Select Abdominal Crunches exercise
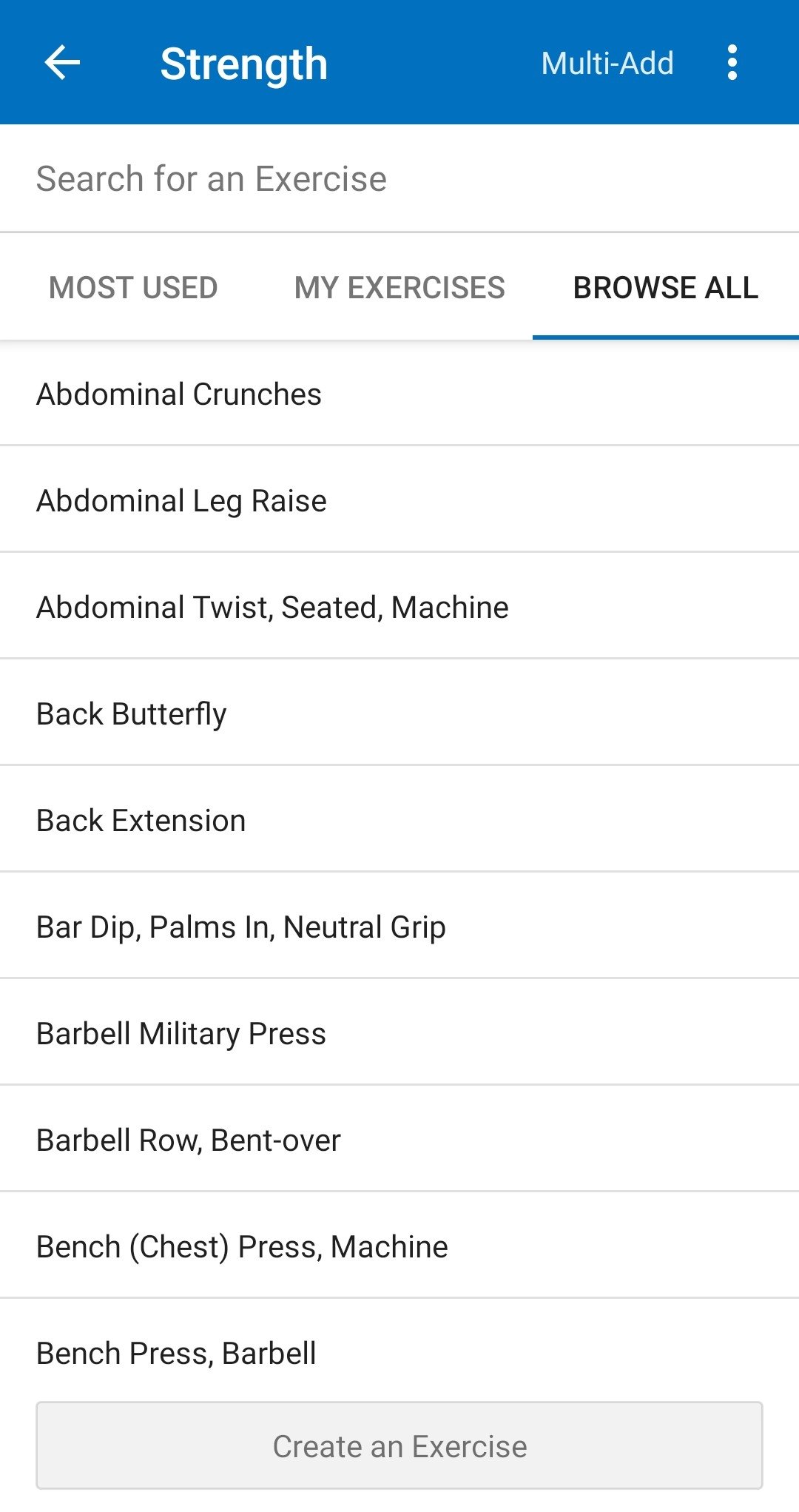Image resolution: width=799 pixels, height=1512 pixels. (x=399, y=393)
